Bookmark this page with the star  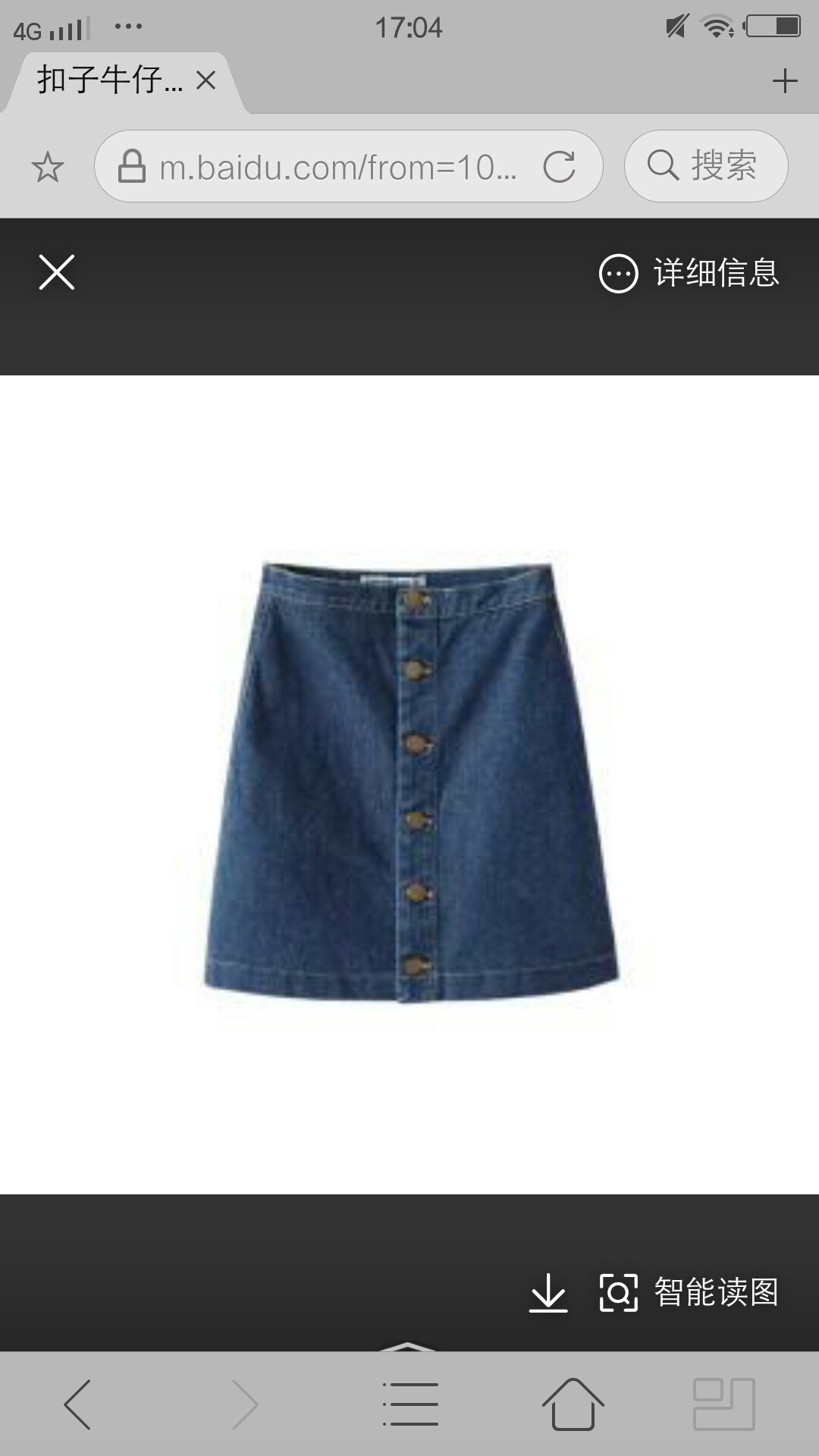48,167
